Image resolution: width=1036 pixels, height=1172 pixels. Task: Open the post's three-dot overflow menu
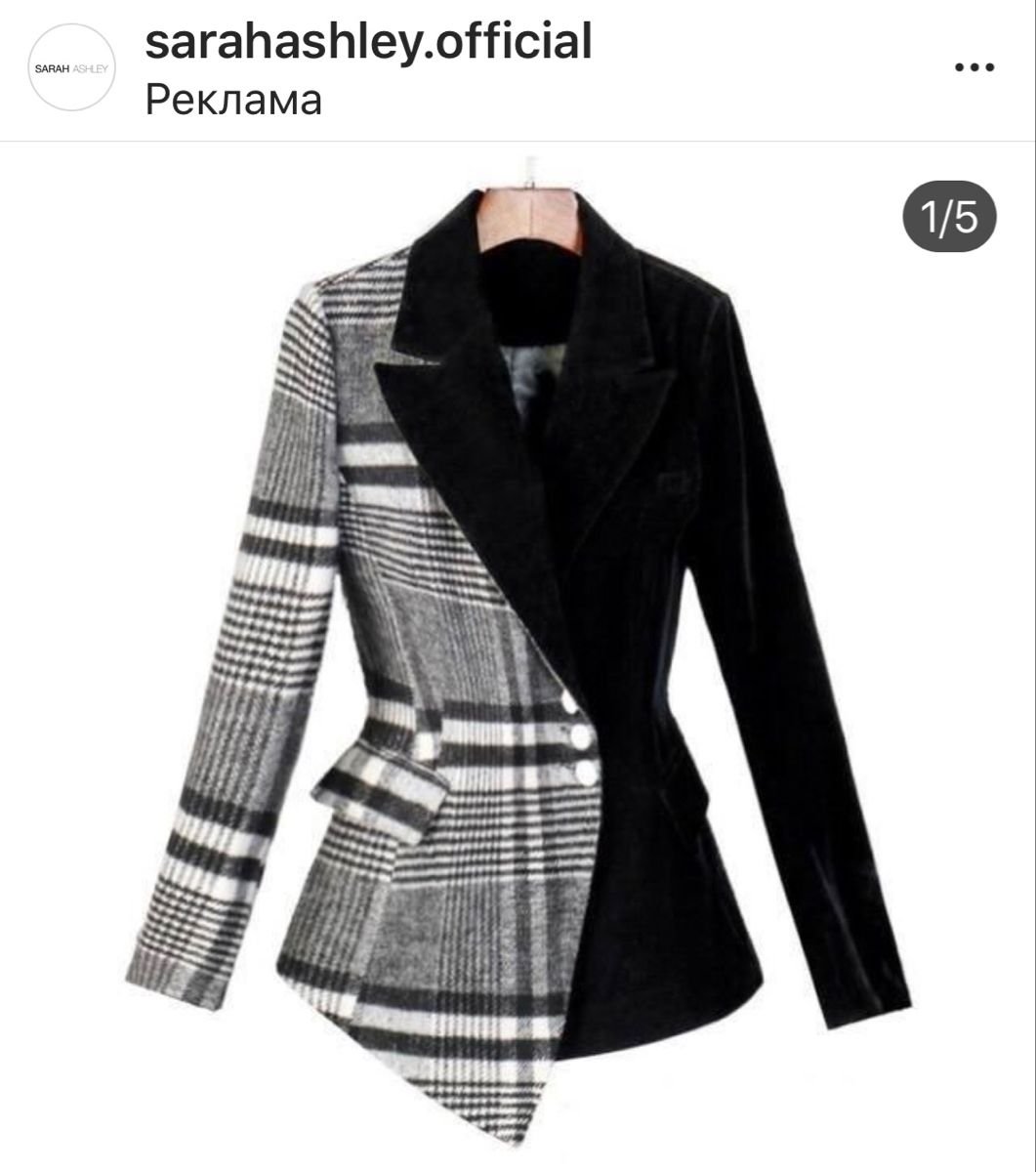[974, 68]
